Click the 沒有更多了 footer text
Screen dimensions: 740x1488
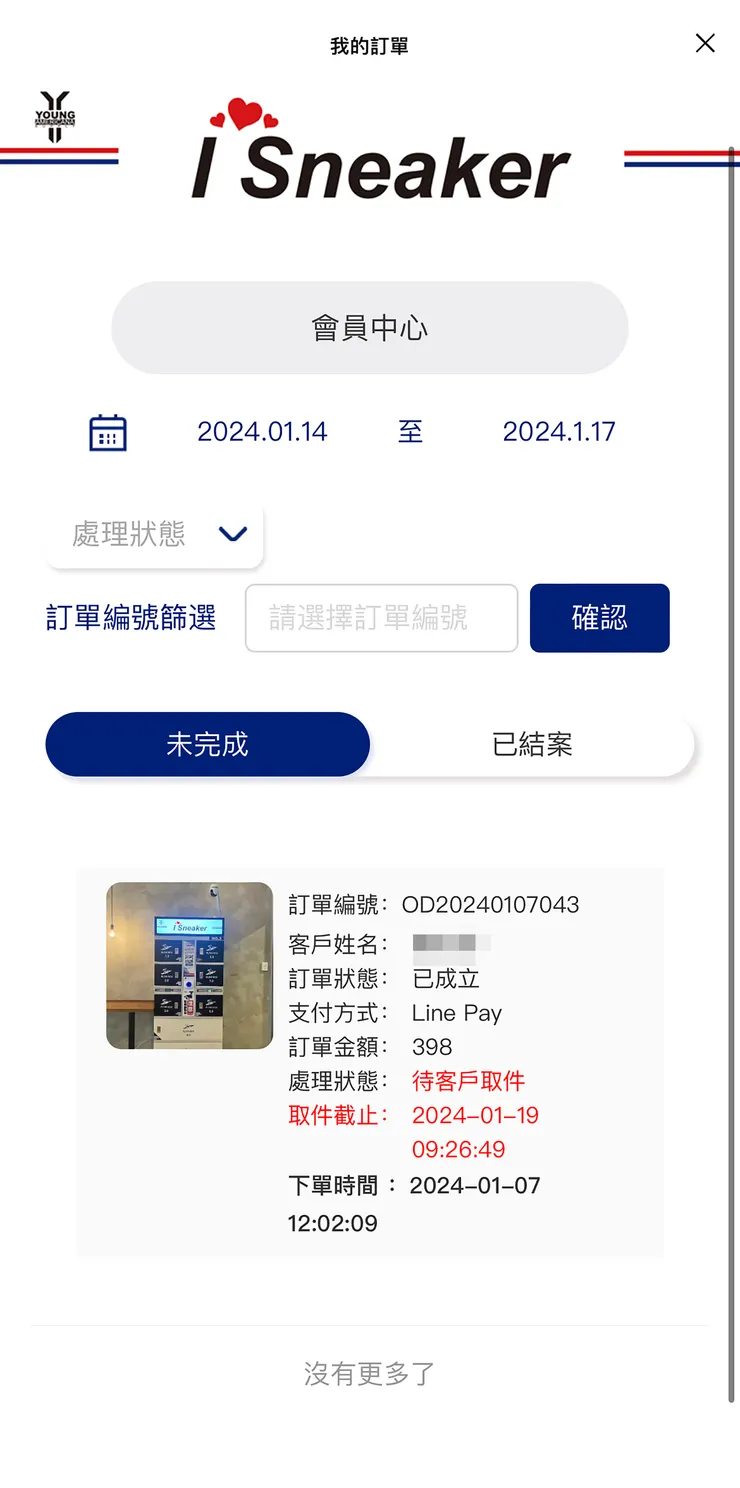click(369, 1374)
